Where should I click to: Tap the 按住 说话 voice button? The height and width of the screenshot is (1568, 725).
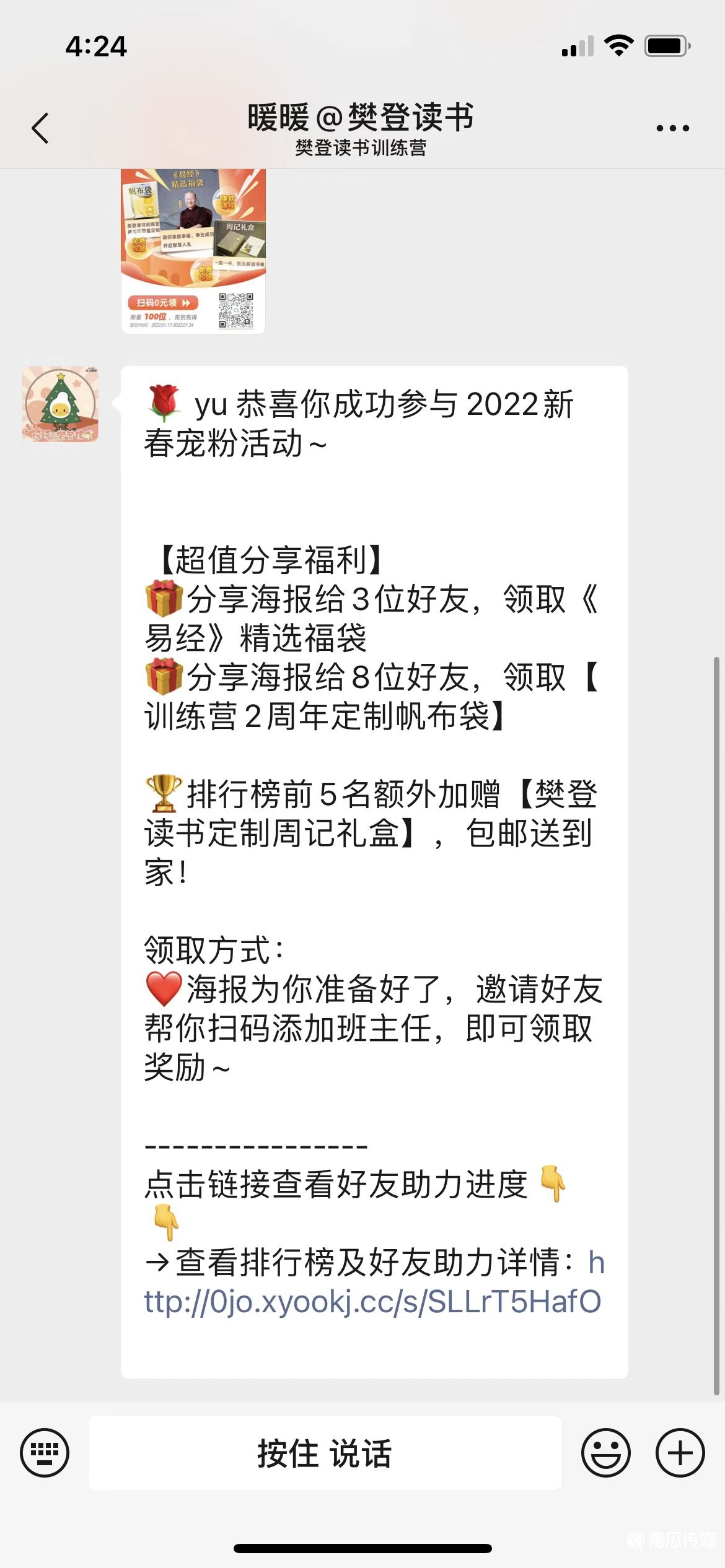coord(325,1453)
